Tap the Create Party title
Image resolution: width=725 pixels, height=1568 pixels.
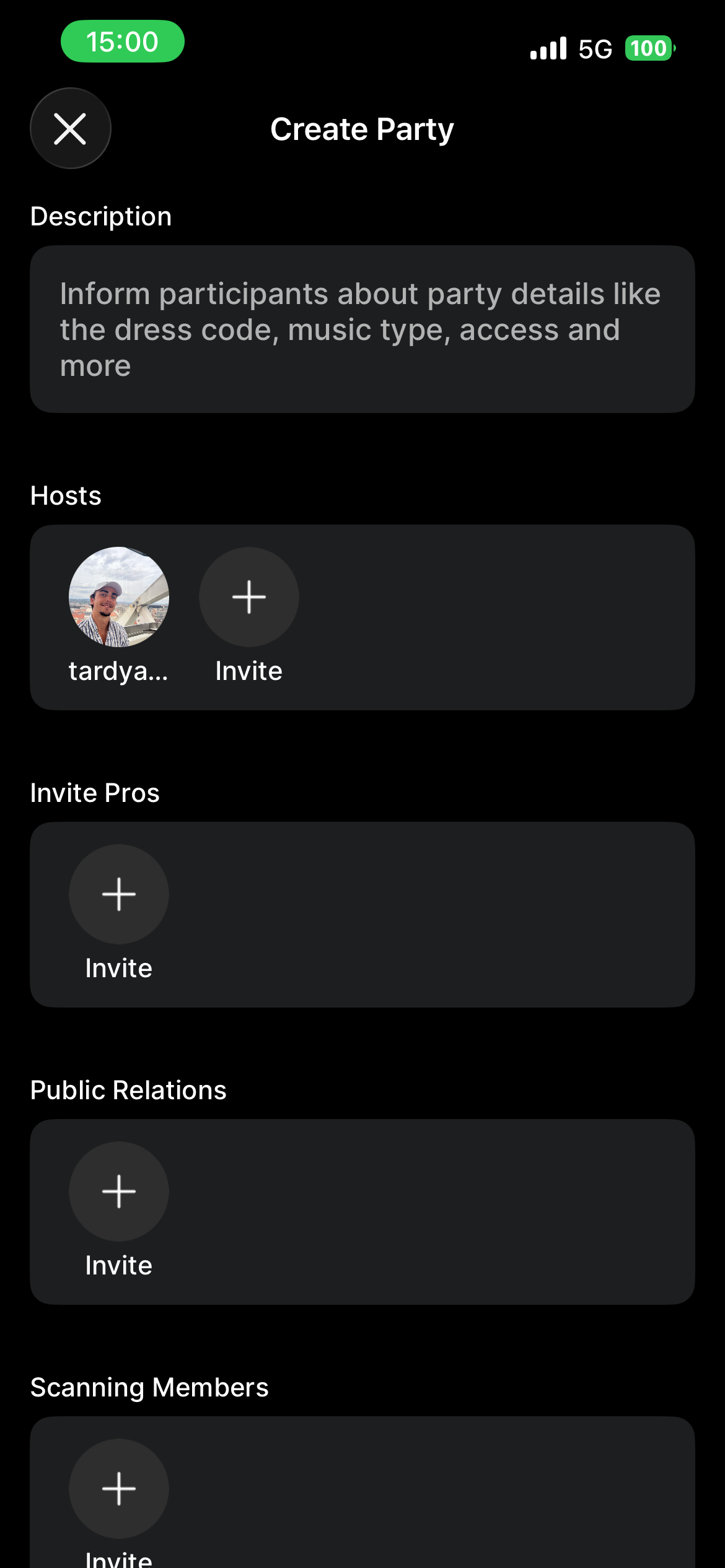coord(361,129)
